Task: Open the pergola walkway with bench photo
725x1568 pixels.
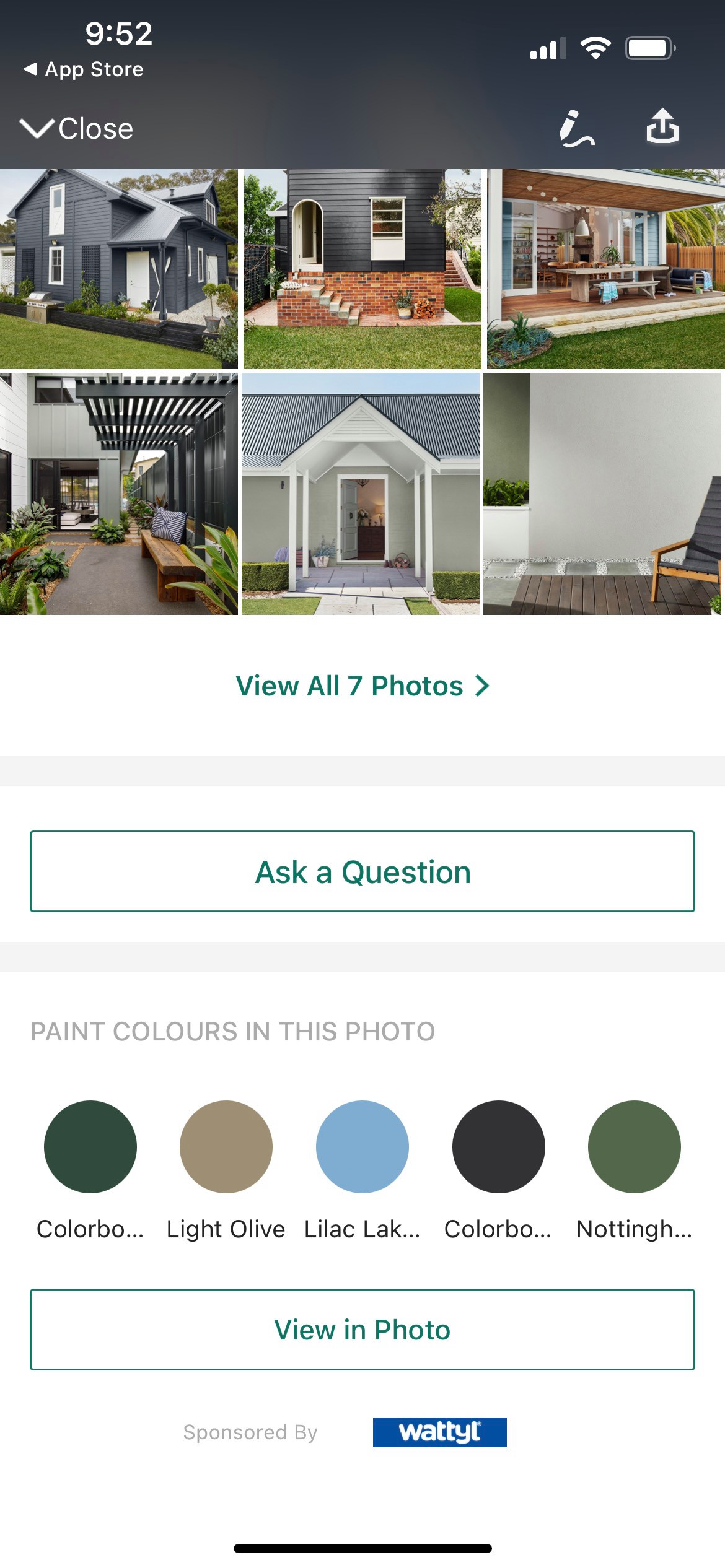Action: pos(118,494)
